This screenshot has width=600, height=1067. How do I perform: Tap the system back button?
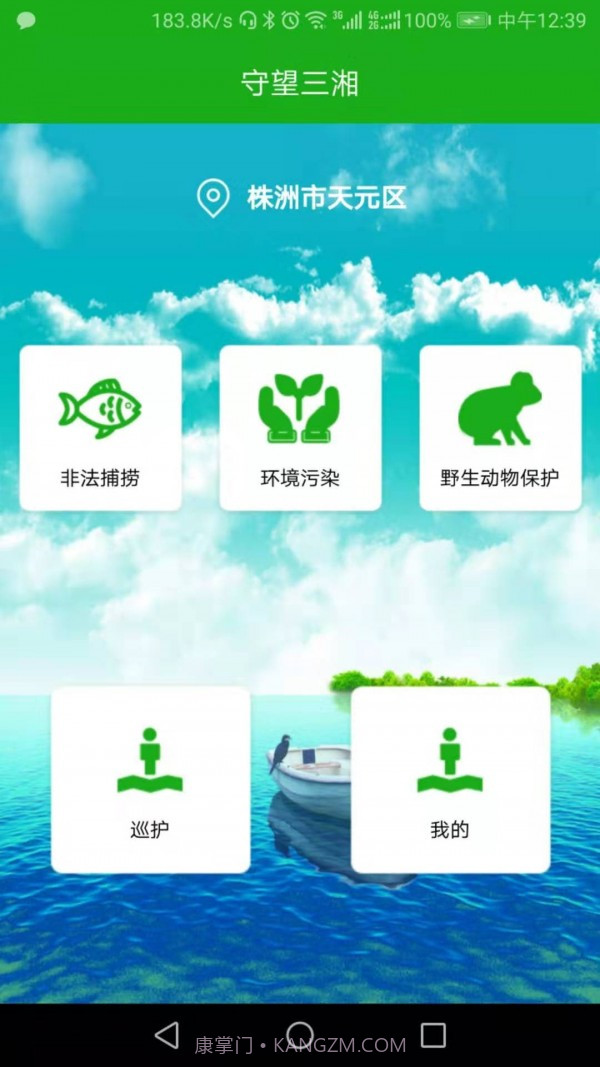click(167, 1035)
